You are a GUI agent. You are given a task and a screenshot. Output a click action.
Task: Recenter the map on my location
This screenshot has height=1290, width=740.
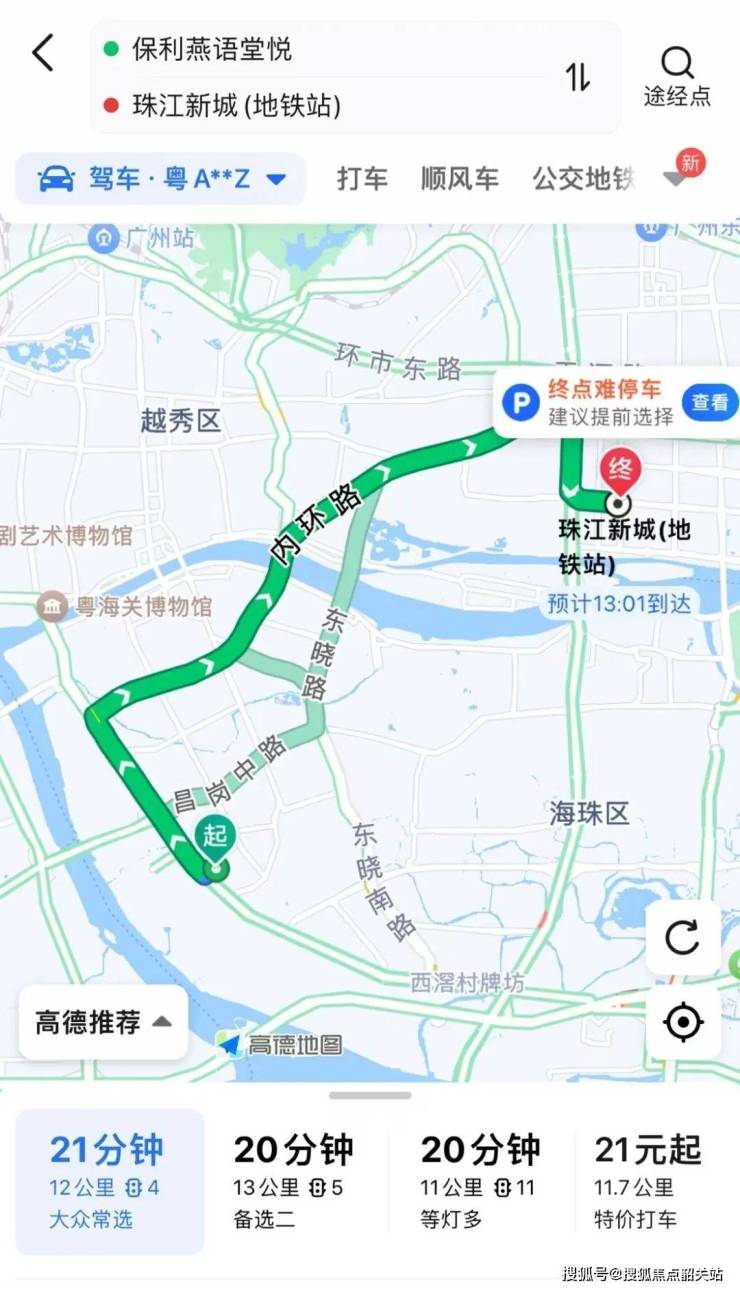click(x=683, y=1022)
